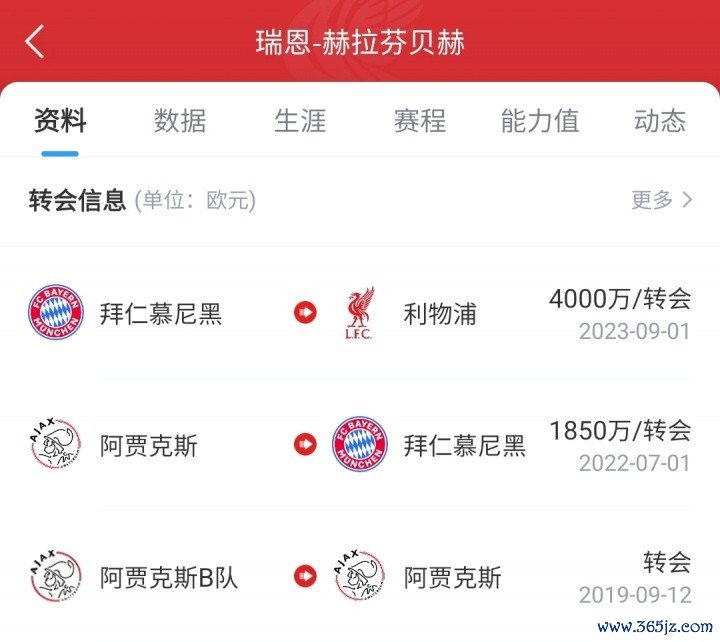Switch to the 动态 tab
Viewport: 720px width, 642px height.
(660, 121)
